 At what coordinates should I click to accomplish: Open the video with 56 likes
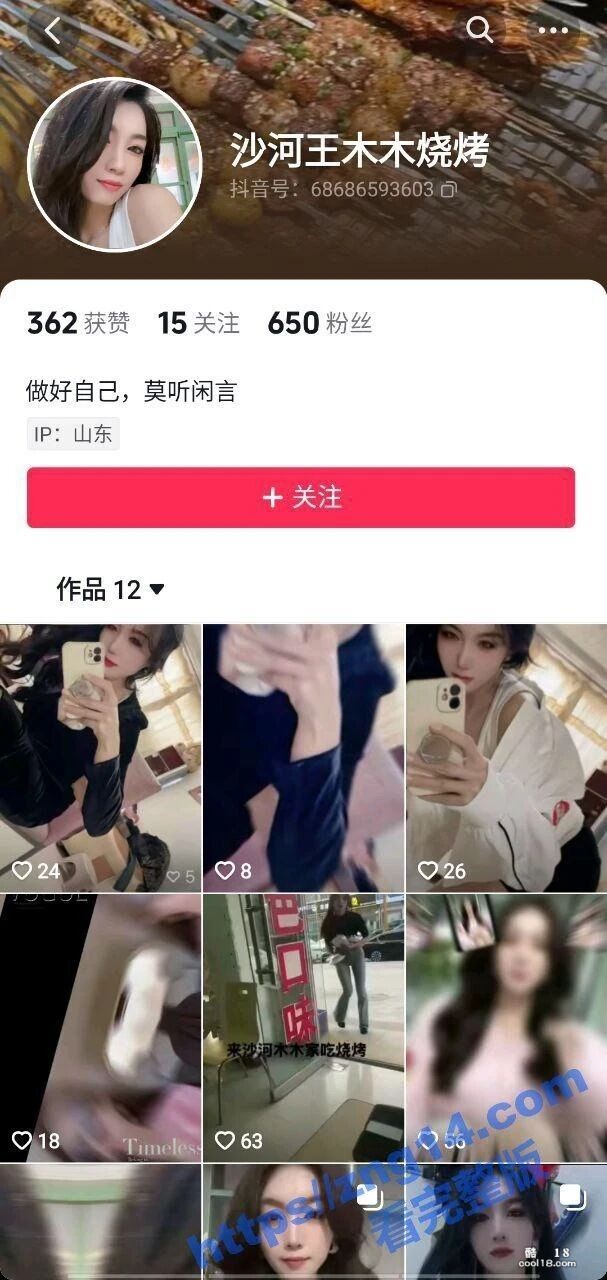(506, 1028)
